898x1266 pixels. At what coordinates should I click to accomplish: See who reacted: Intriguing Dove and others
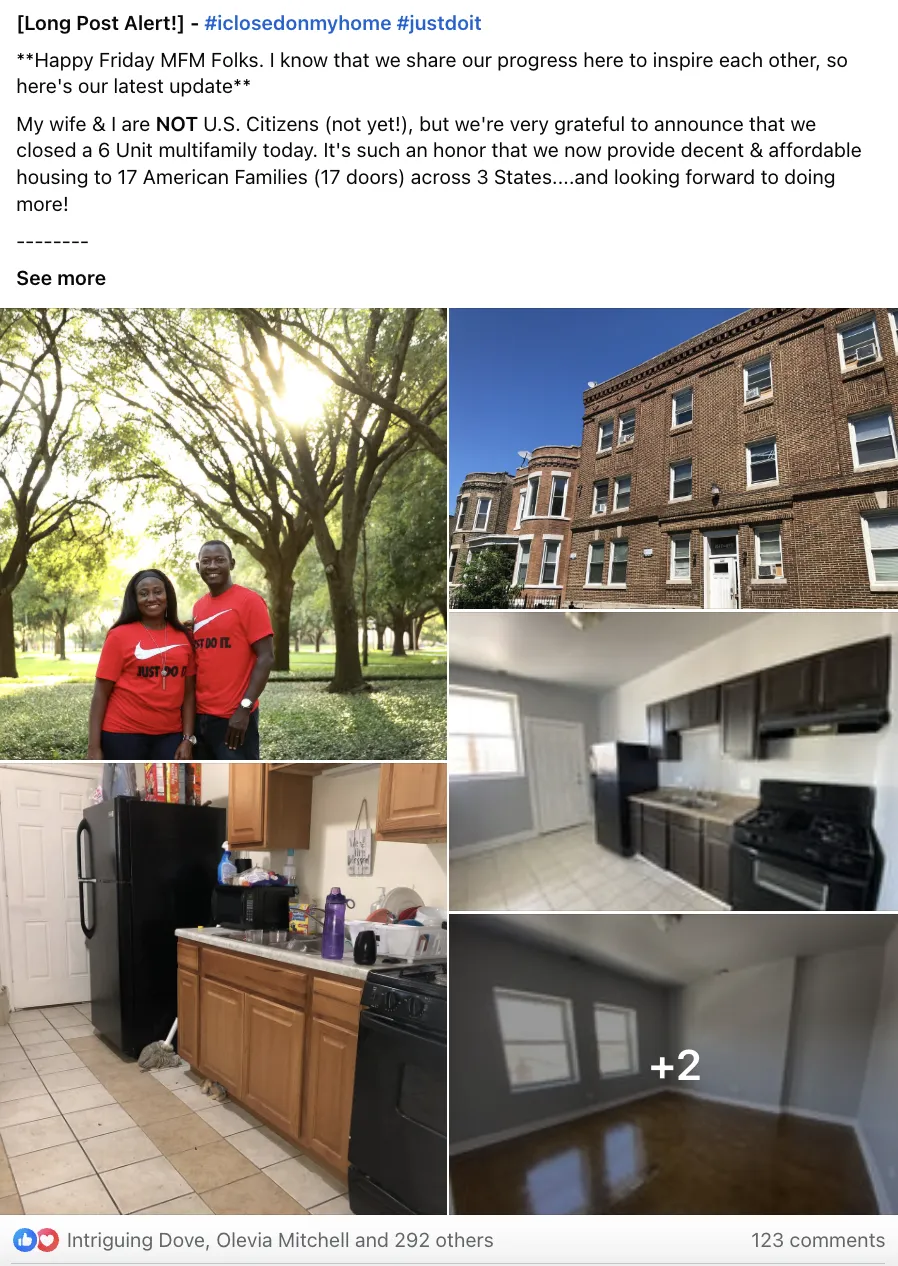(x=280, y=1241)
